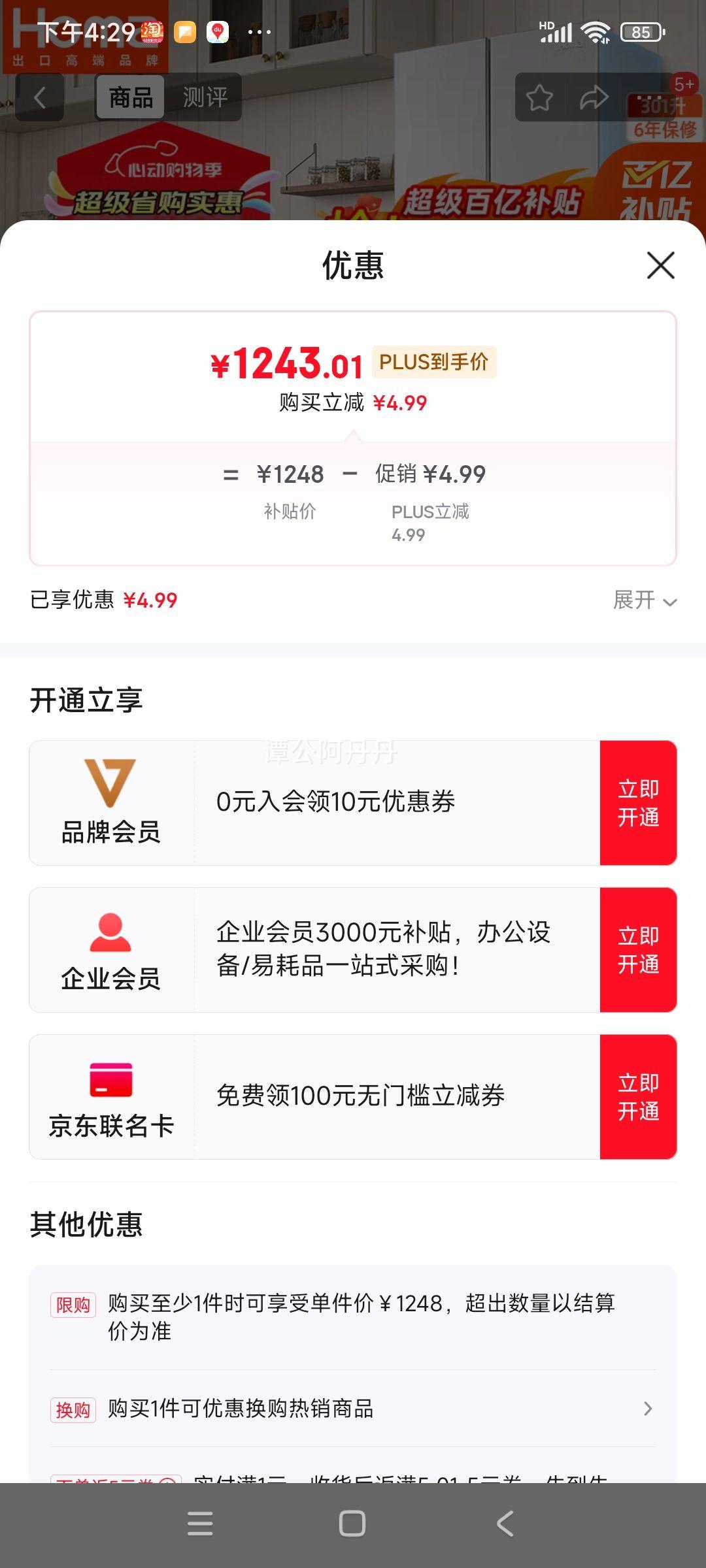Expand the 已享优惠 details

pyautogui.click(x=644, y=600)
